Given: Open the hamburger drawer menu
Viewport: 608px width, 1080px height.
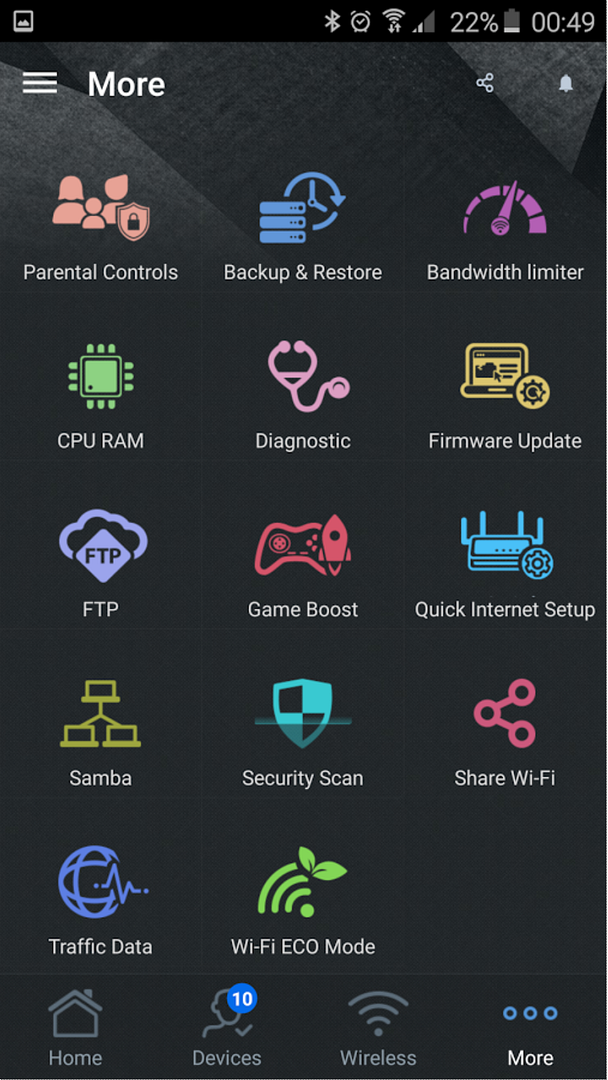Looking at the screenshot, I should [40, 84].
